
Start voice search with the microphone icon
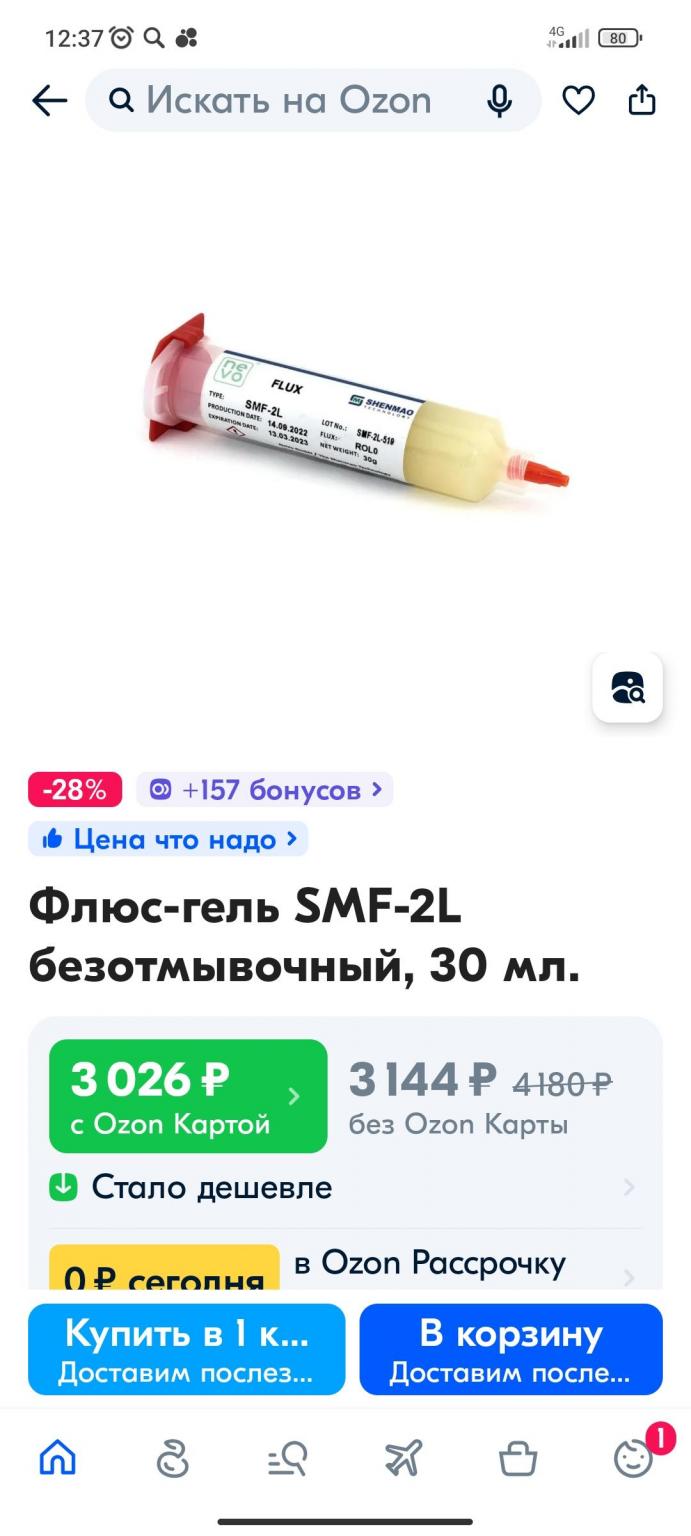pos(499,100)
